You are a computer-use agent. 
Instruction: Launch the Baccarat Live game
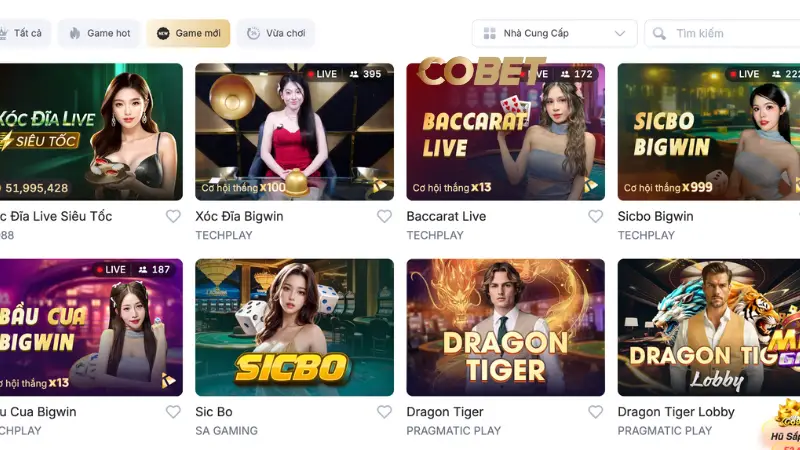pyautogui.click(x=505, y=131)
